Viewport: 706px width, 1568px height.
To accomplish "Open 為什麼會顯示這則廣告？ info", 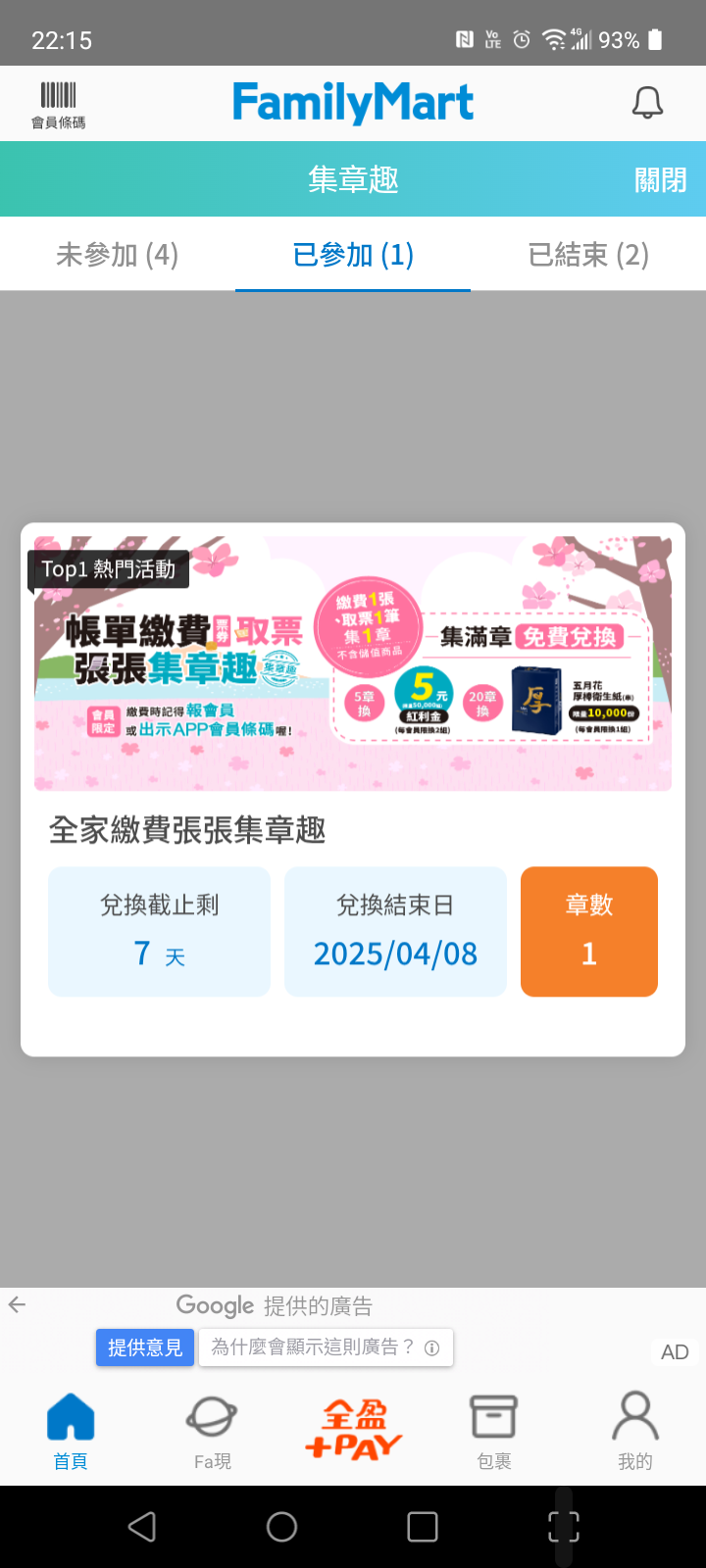I will pos(326,1347).
